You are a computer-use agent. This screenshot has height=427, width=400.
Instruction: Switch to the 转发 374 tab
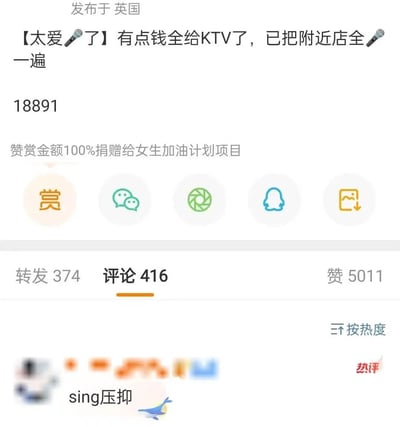48,276
